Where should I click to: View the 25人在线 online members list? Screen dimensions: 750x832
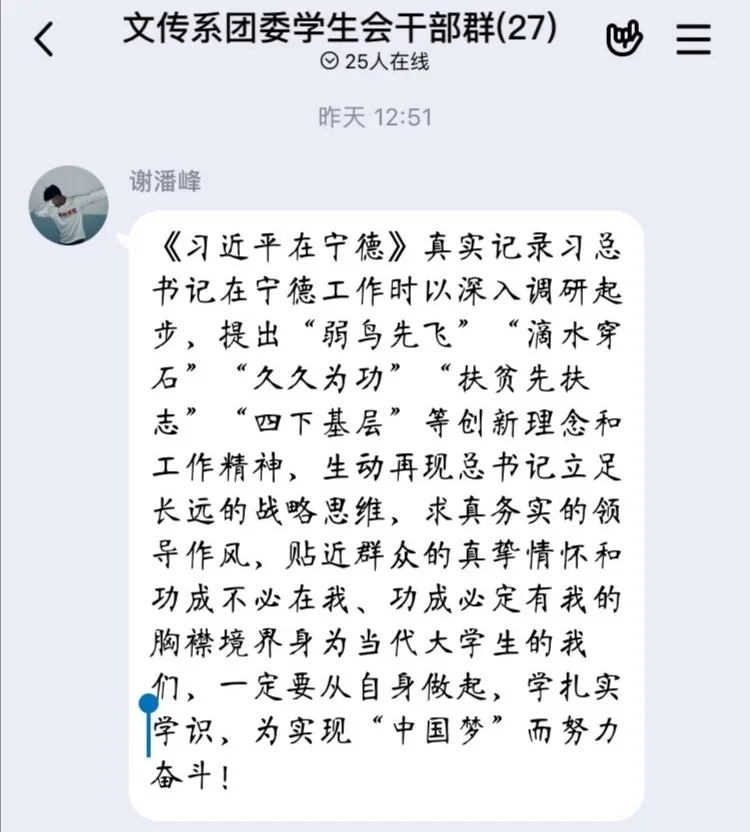pos(374,62)
